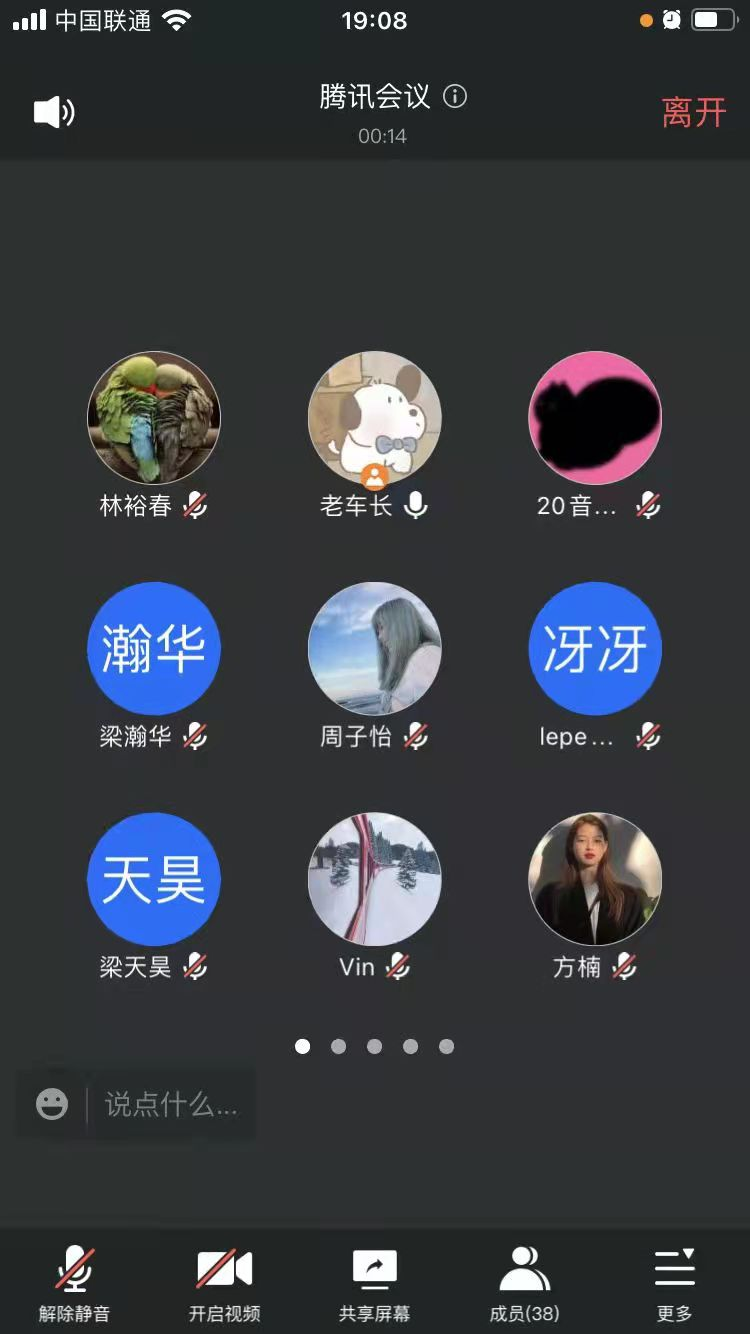The image size is (750, 1334).
Task: Open the meeting info icon
Action: click(455, 97)
